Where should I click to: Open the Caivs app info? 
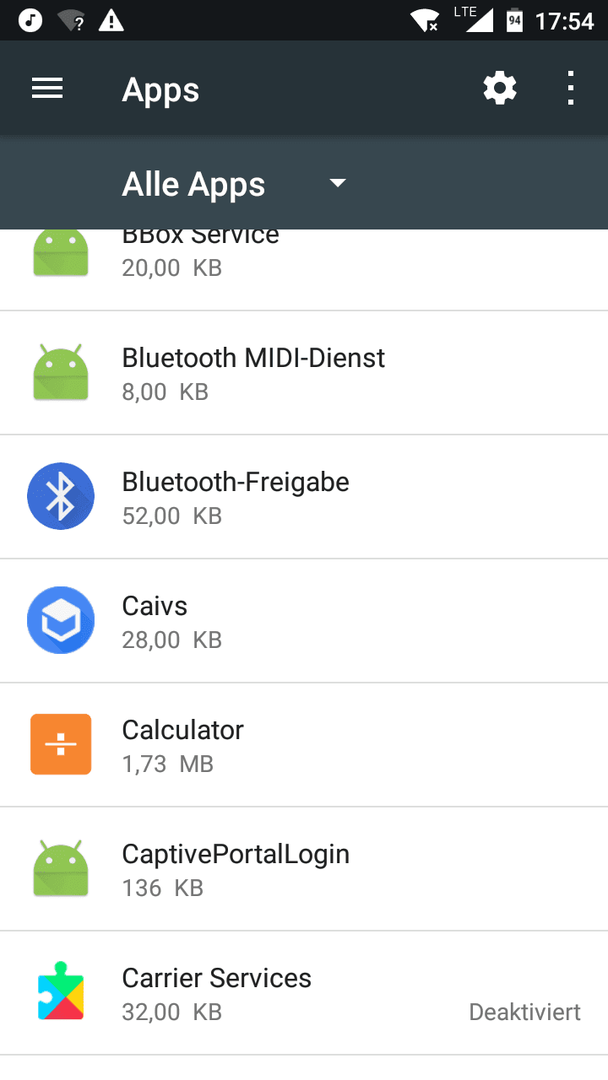click(304, 621)
